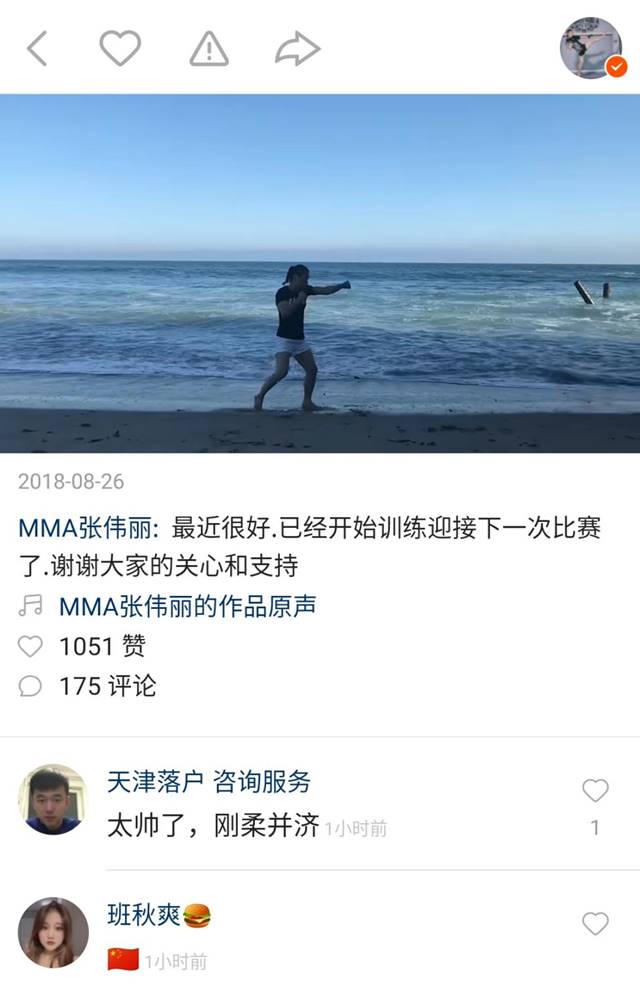Go back with the top-left arrow

coord(37,47)
